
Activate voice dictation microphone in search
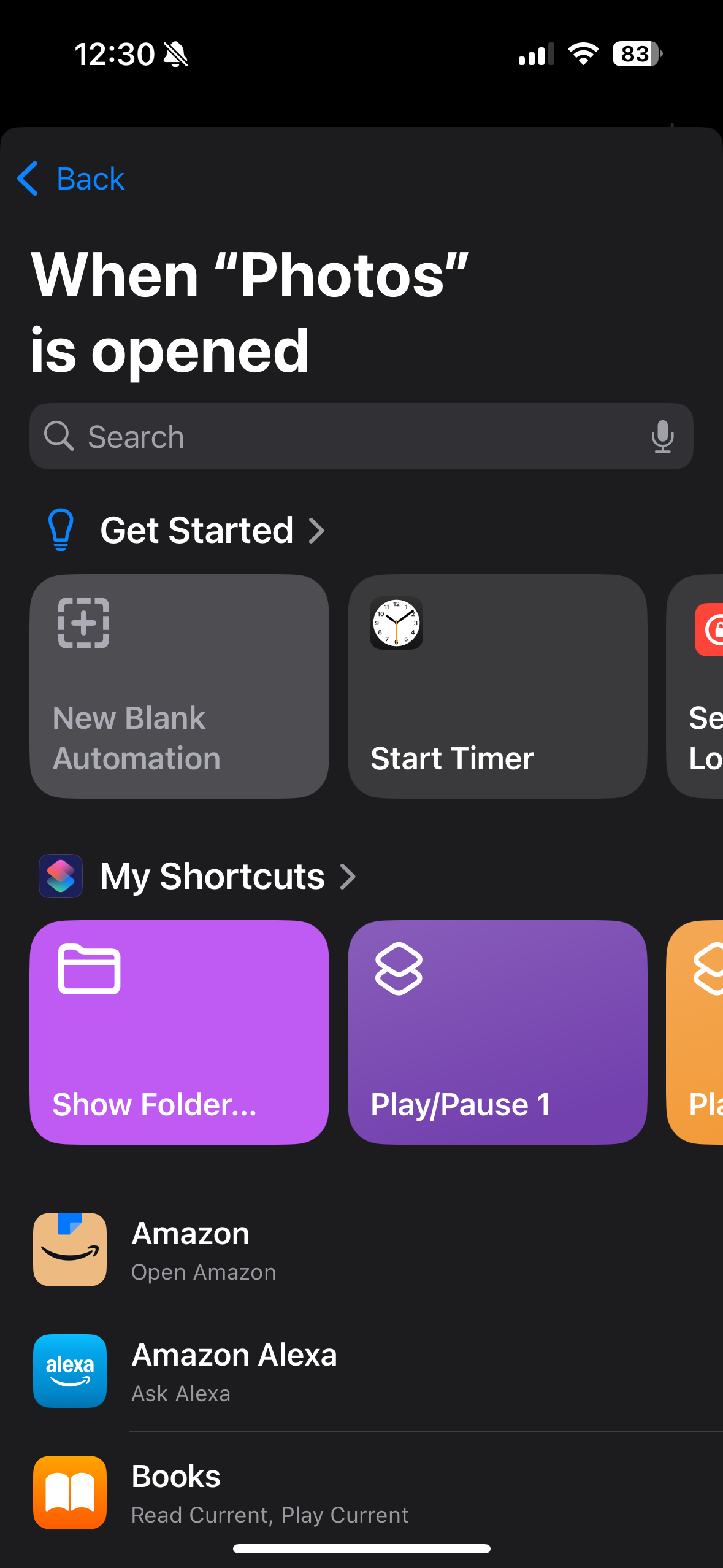pyautogui.click(x=662, y=437)
